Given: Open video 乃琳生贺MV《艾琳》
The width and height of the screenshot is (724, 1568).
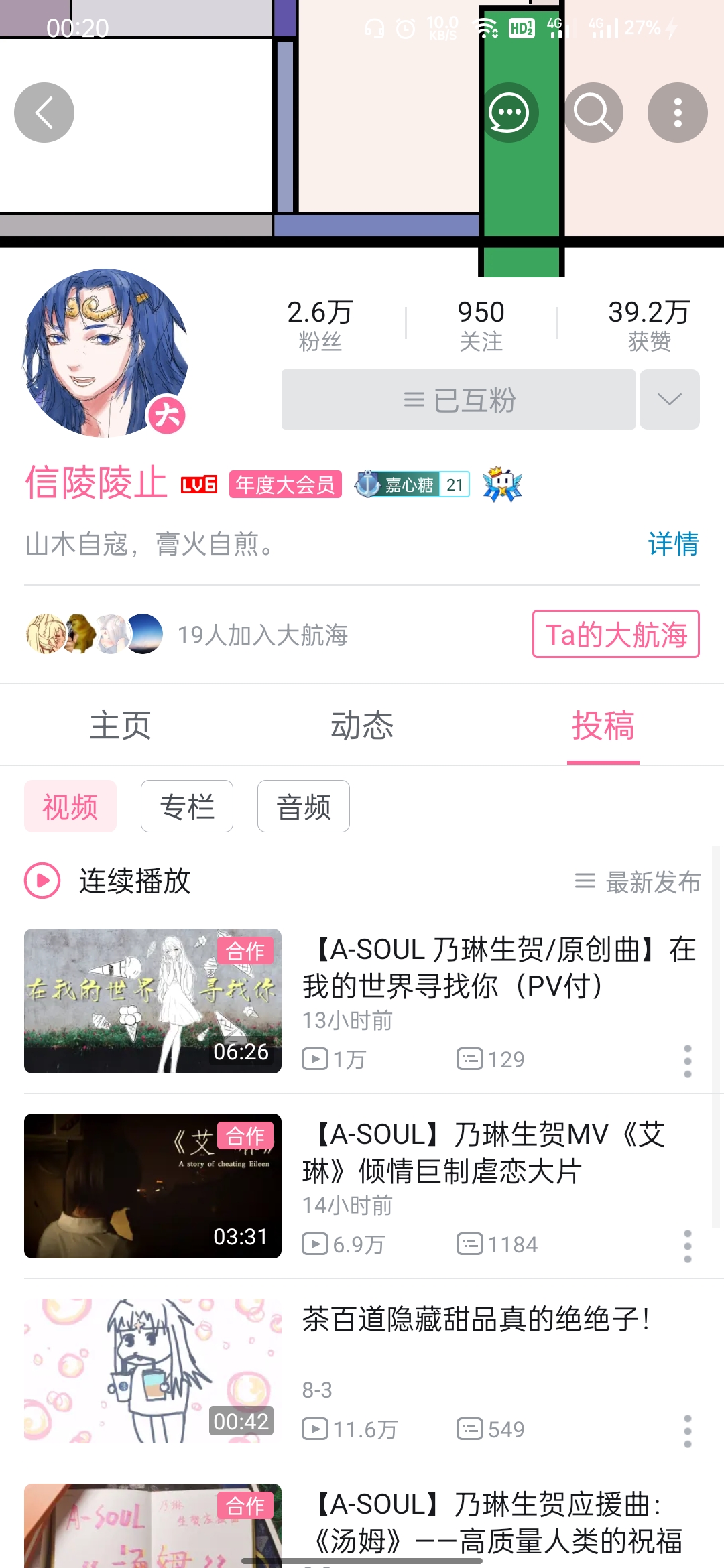Looking at the screenshot, I should pos(483,1153).
